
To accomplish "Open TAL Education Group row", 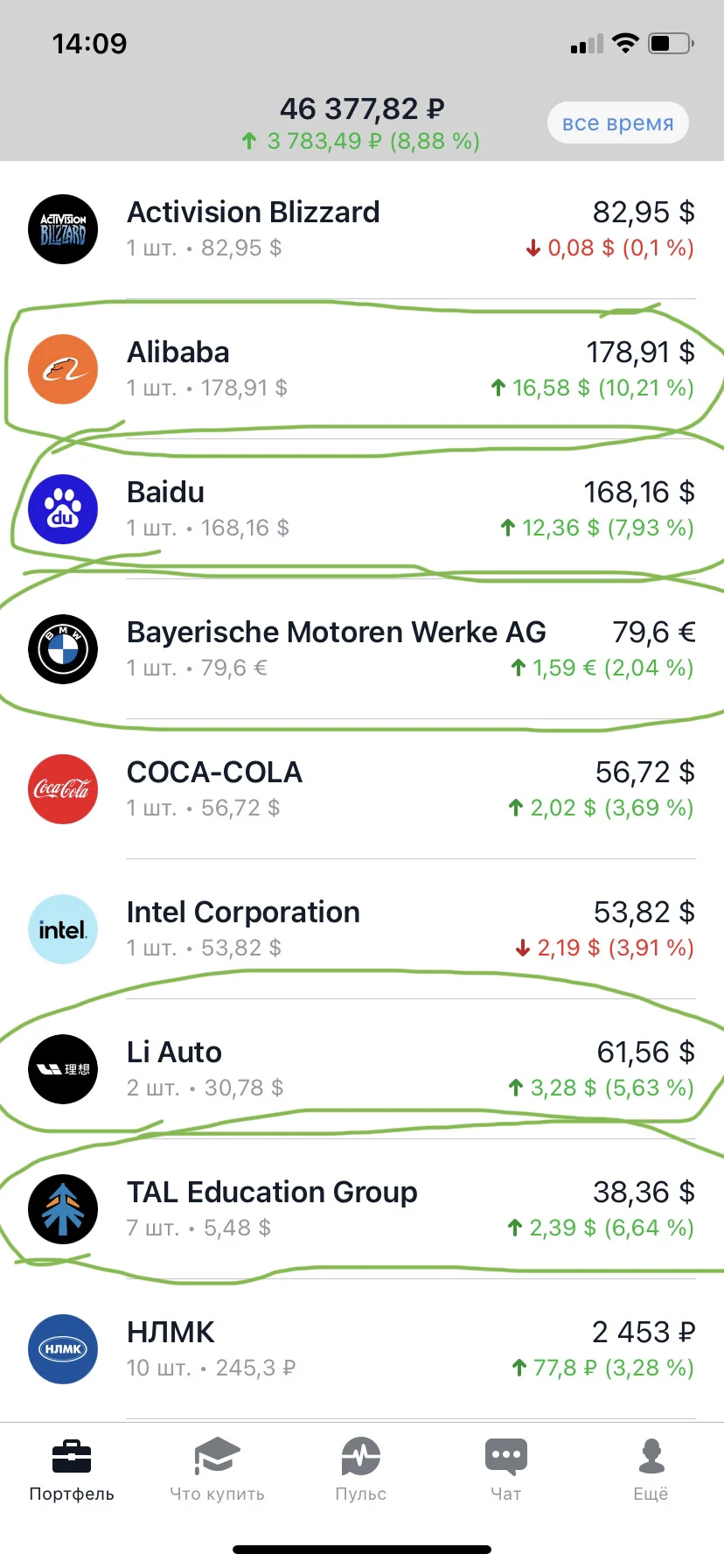I will pos(362,1209).
